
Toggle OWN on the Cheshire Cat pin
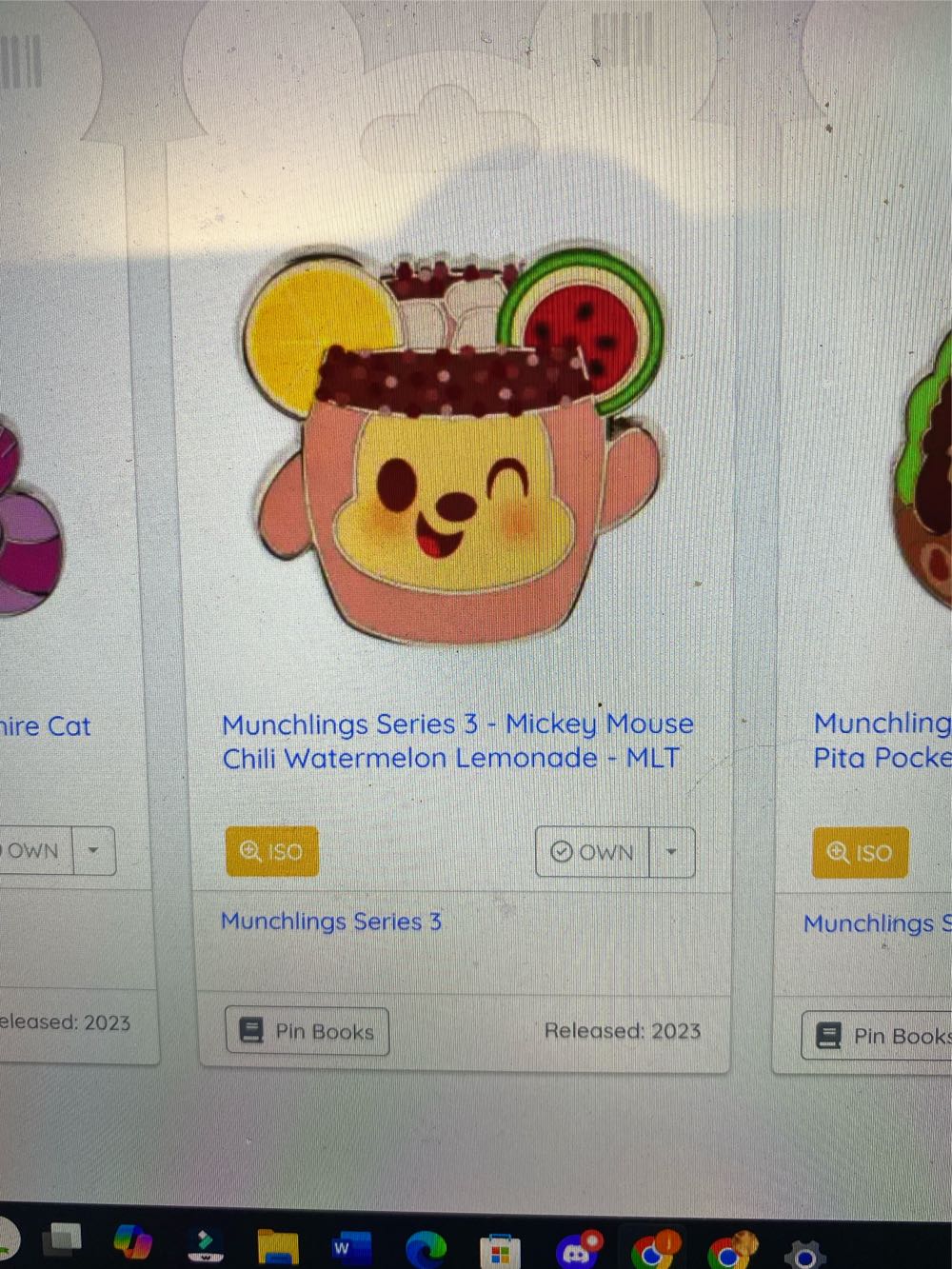coord(34,850)
